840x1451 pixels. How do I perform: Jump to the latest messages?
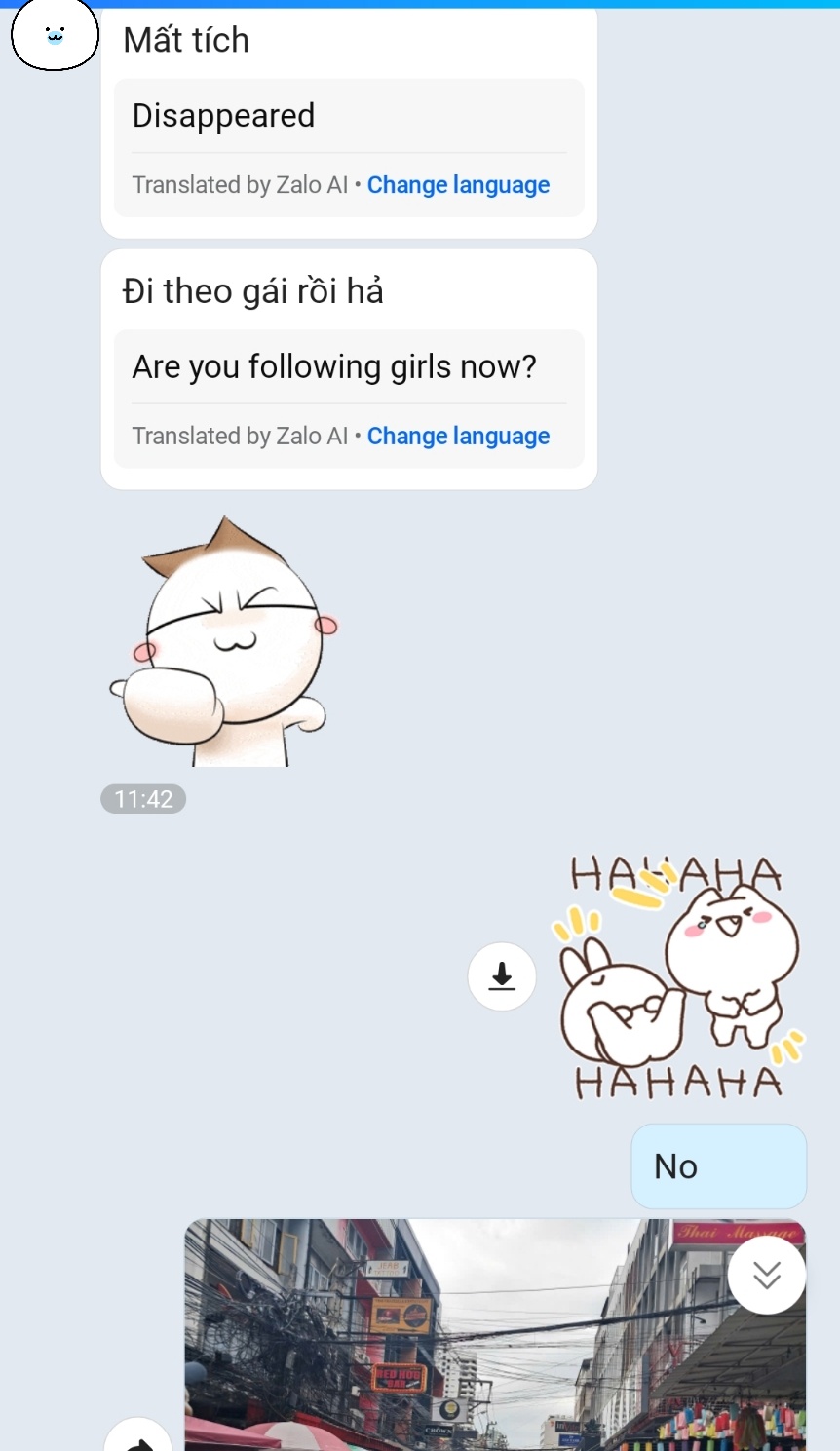tap(767, 1275)
